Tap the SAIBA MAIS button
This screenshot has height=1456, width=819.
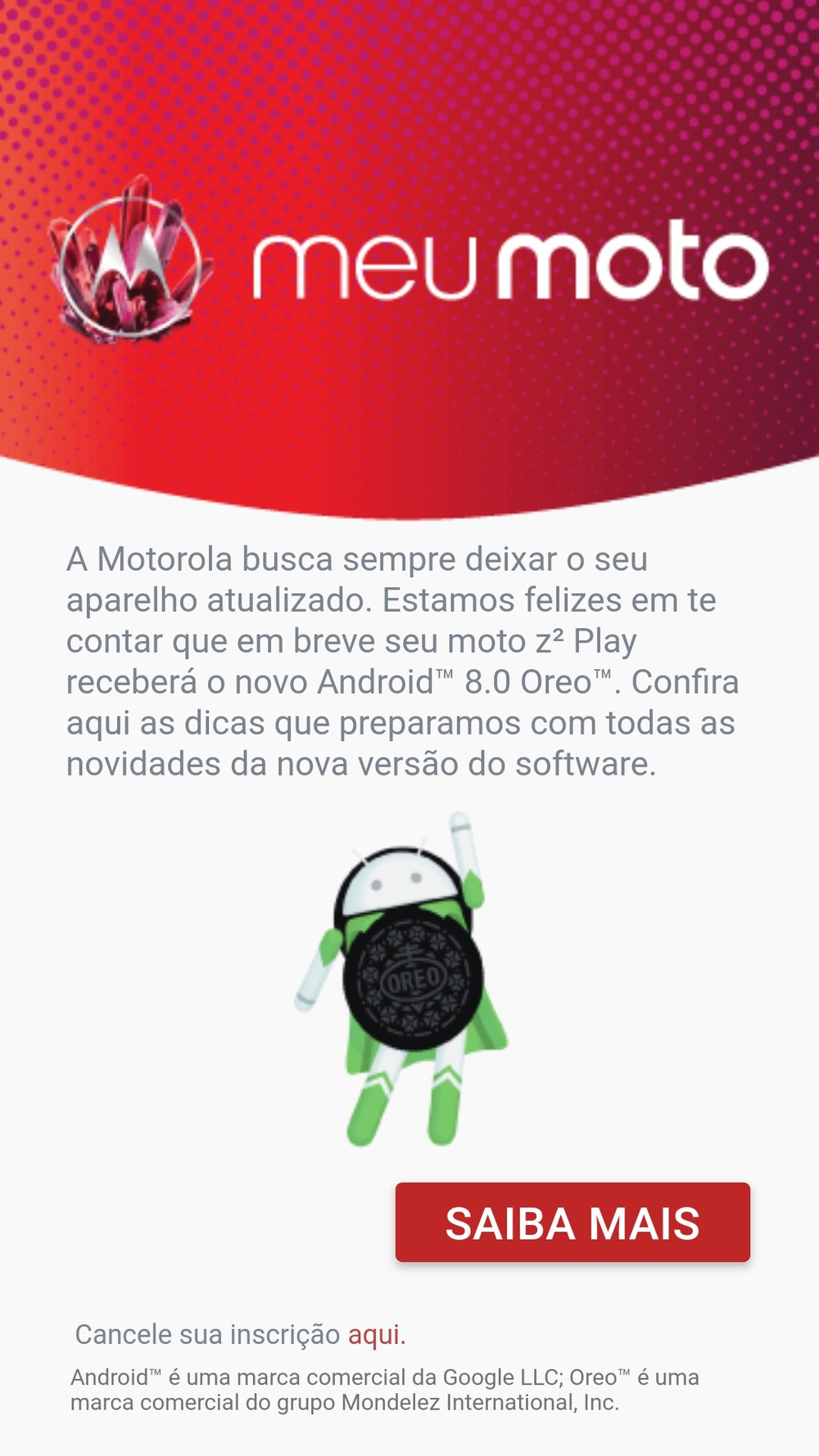(572, 1222)
